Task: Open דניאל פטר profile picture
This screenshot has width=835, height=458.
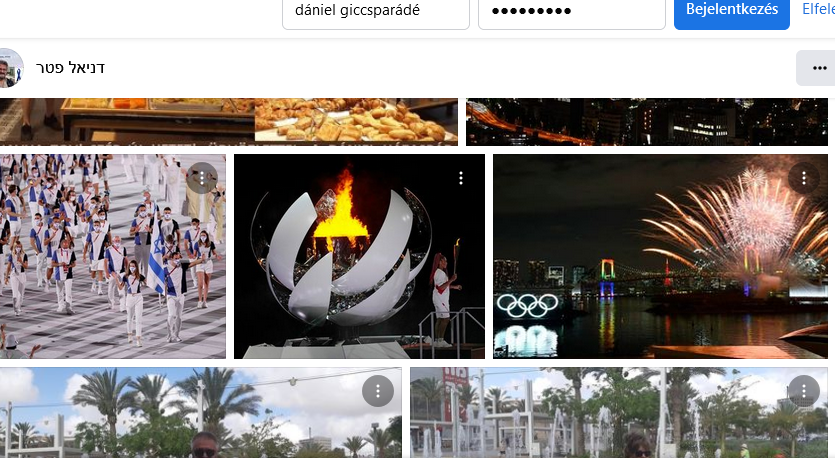Action: point(10,68)
